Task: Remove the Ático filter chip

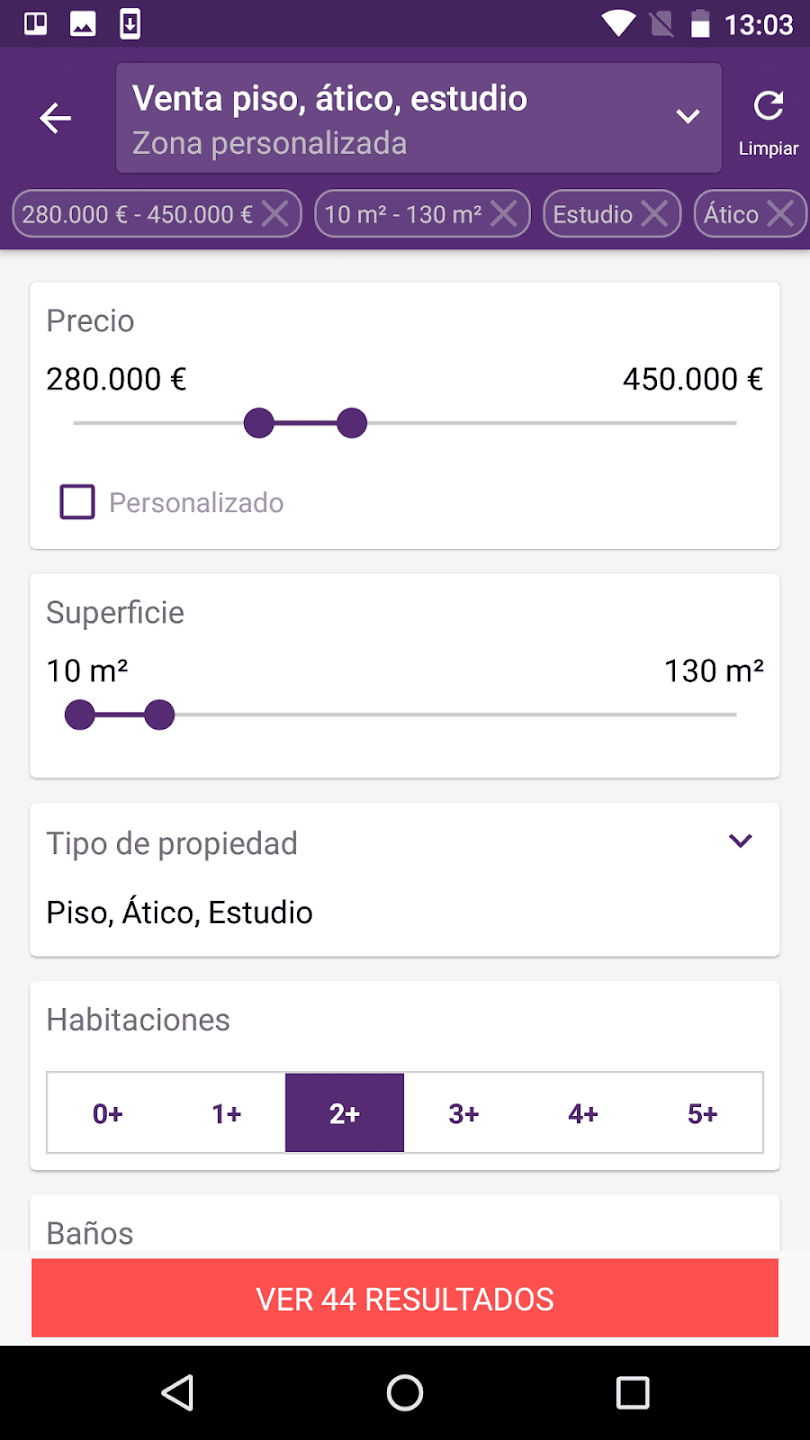Action: click(x=780, y=214)
